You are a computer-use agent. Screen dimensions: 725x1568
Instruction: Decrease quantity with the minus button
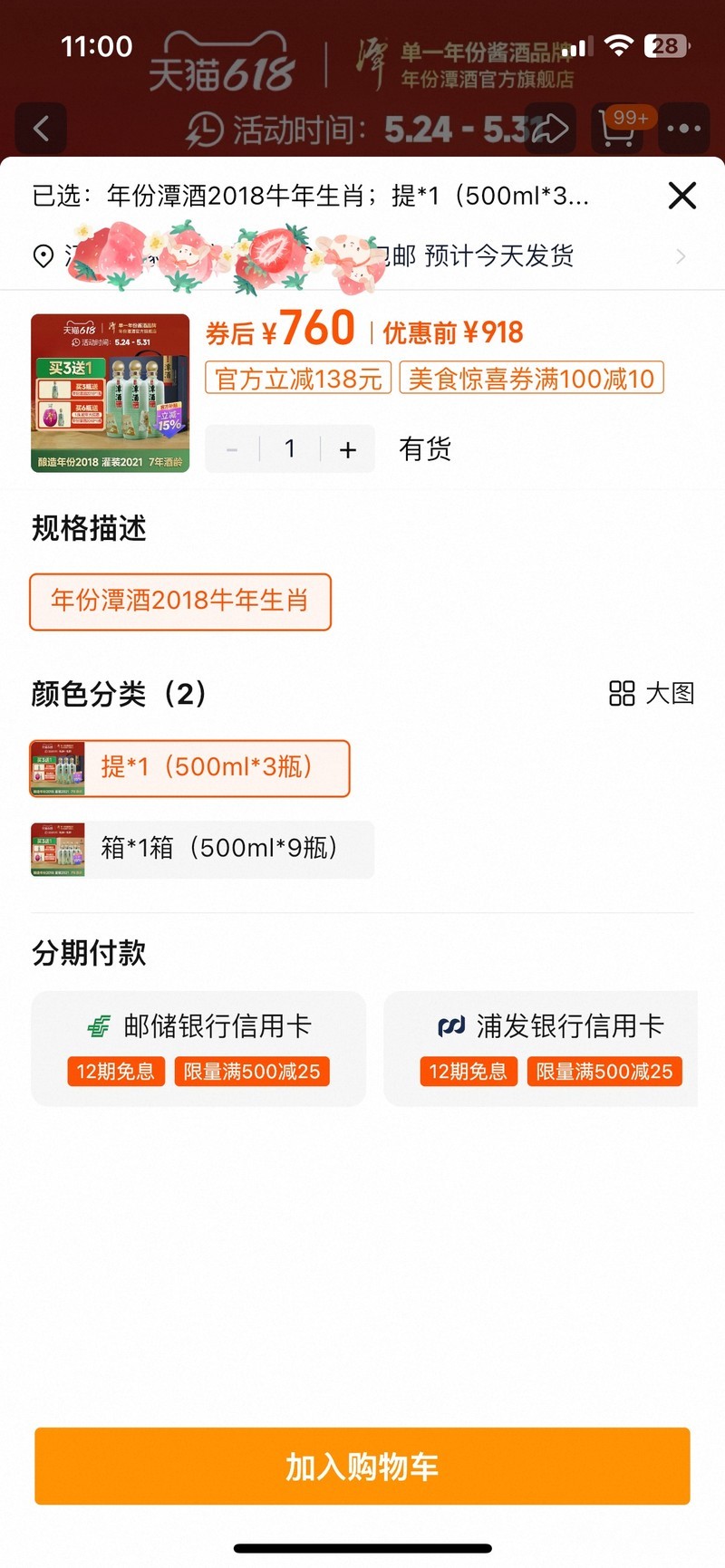pyautogui.click(x=232, y=449)
